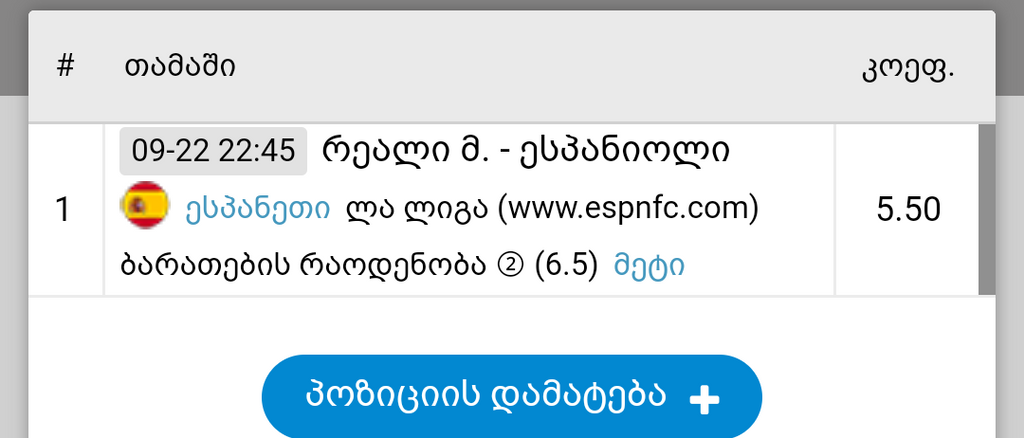Open the რეალი მ. - ესპანიოლი match row
1024x438 pixels.
coord(525,151)
